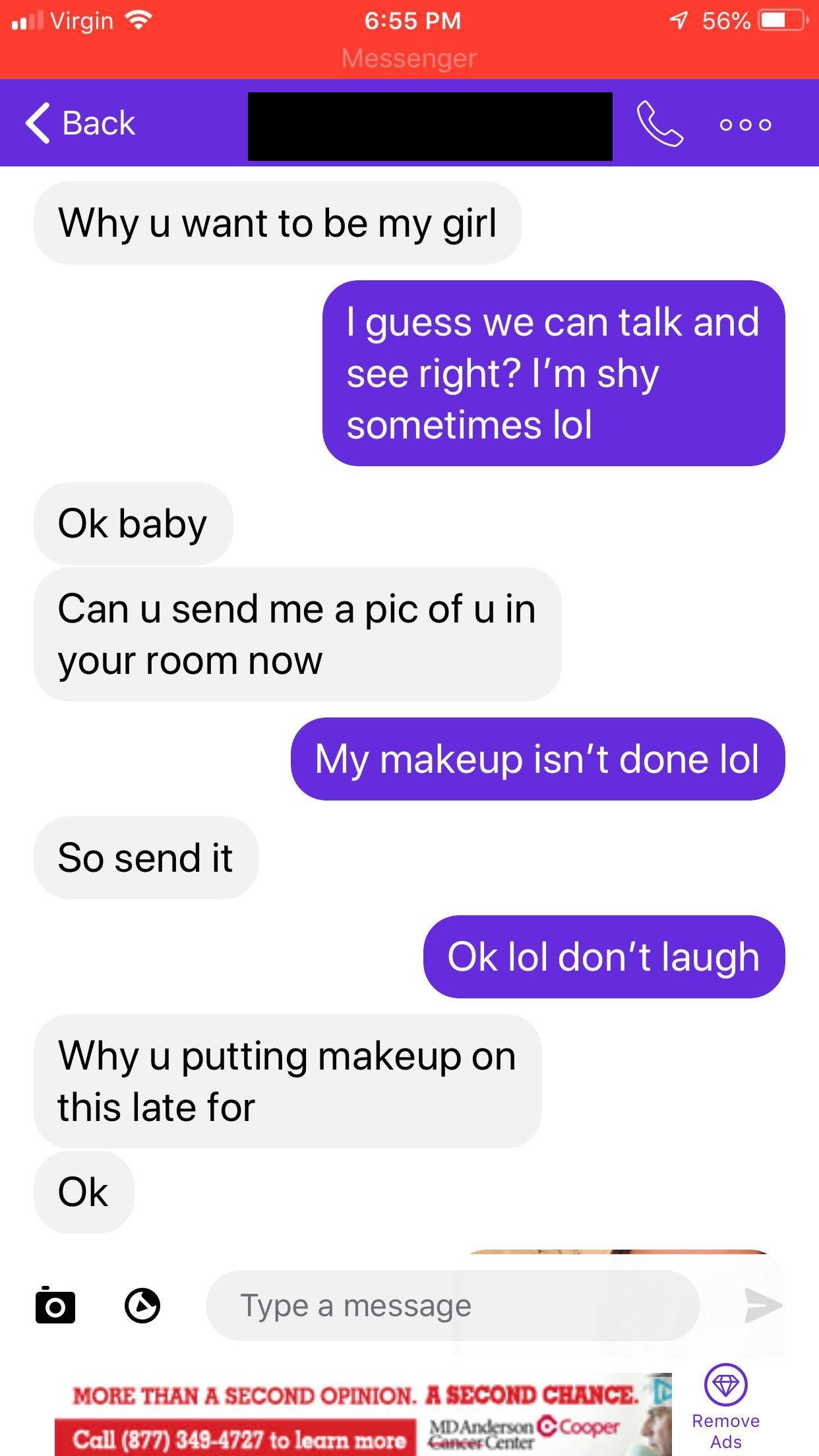
Task: Open the three-dot options menu
Action: pos(745,125)
